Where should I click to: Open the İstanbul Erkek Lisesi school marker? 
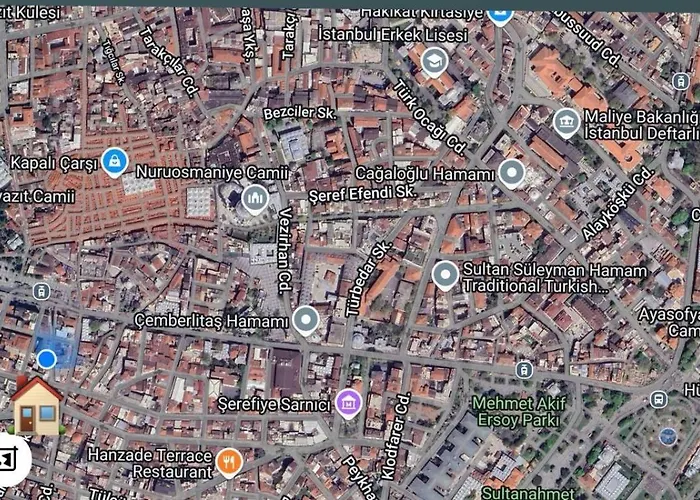434,62
